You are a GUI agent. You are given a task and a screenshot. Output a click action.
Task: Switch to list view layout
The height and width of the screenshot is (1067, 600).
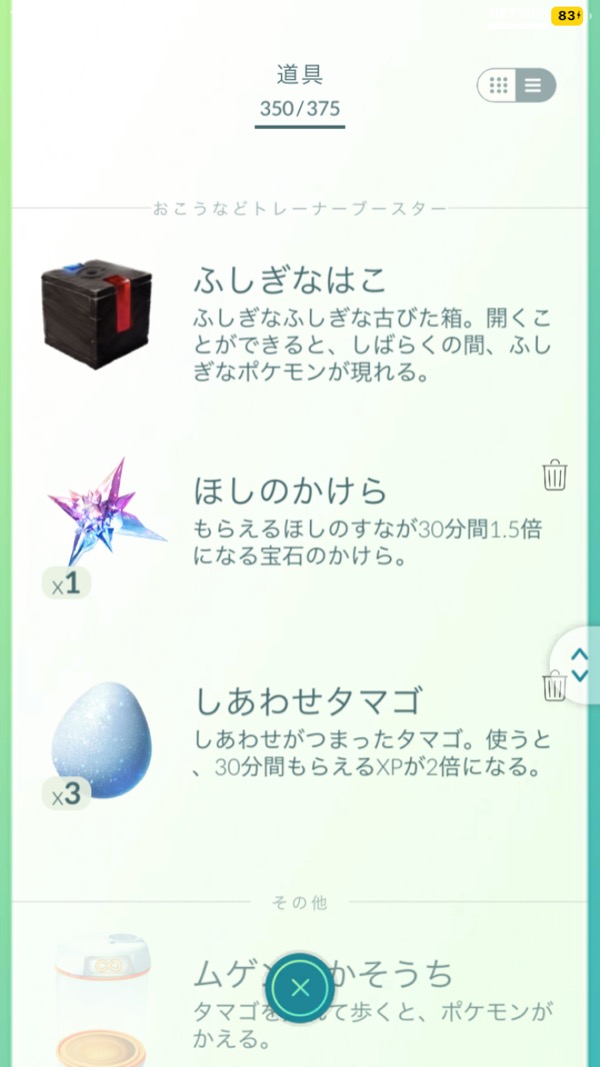point(534,85)
